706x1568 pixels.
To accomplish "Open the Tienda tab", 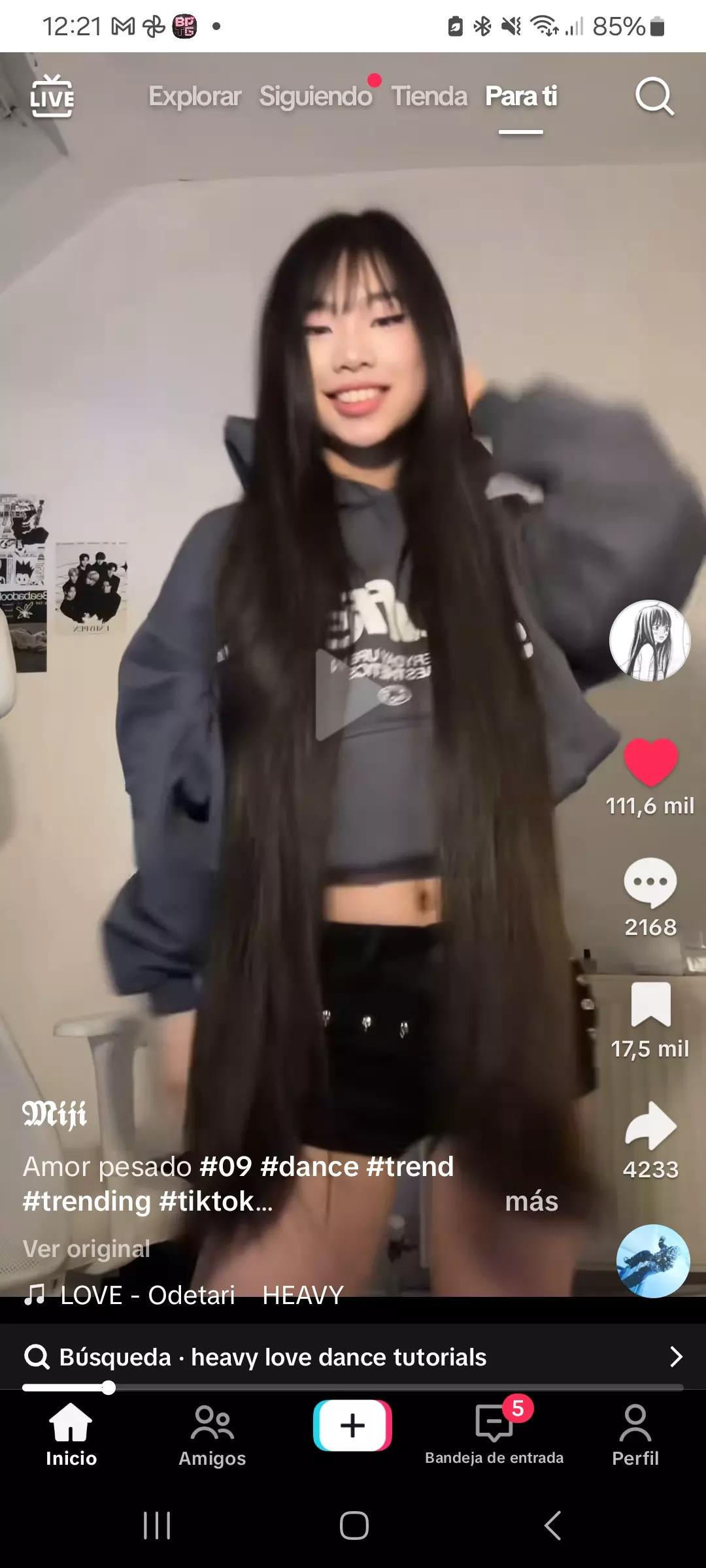I will point(429,96).
